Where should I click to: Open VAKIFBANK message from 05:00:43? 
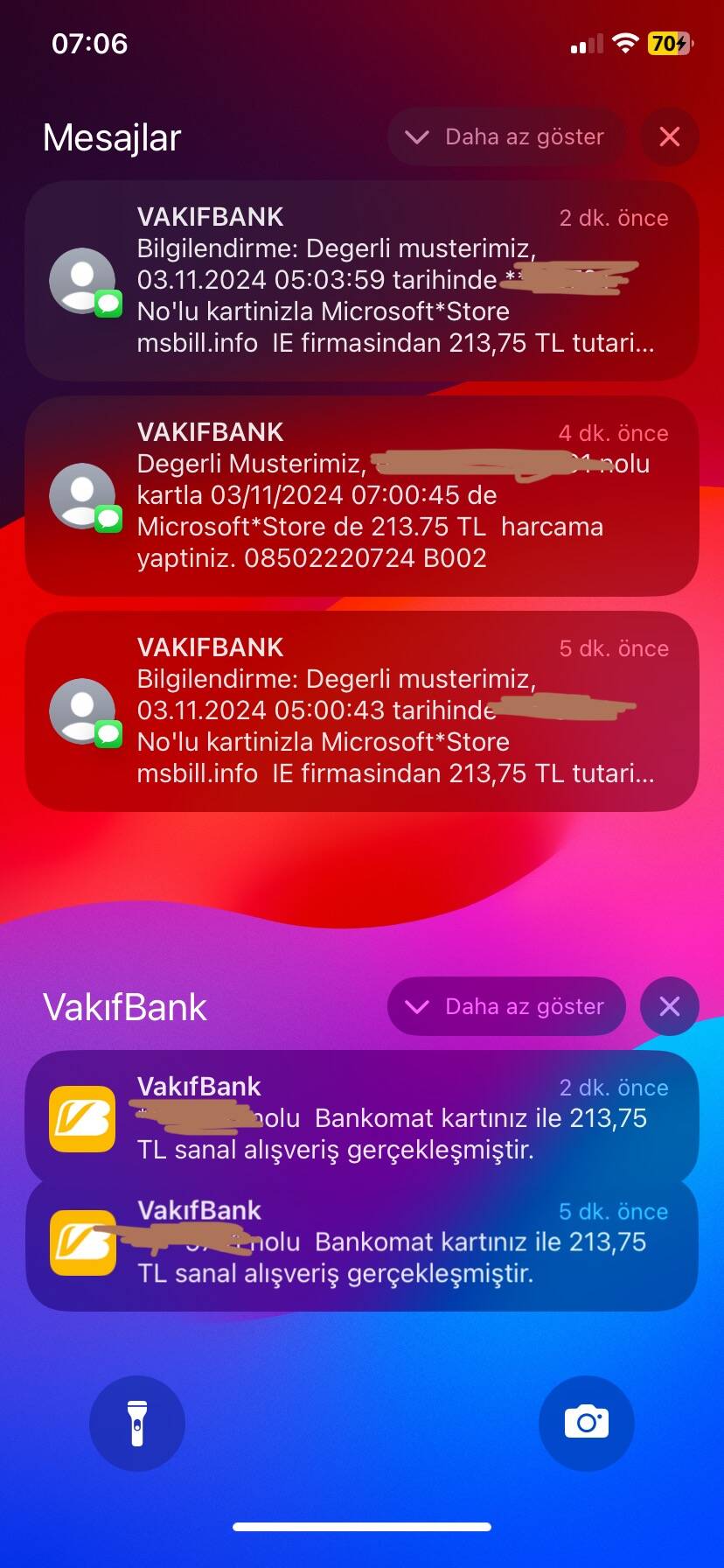click(x=362, y=711)
